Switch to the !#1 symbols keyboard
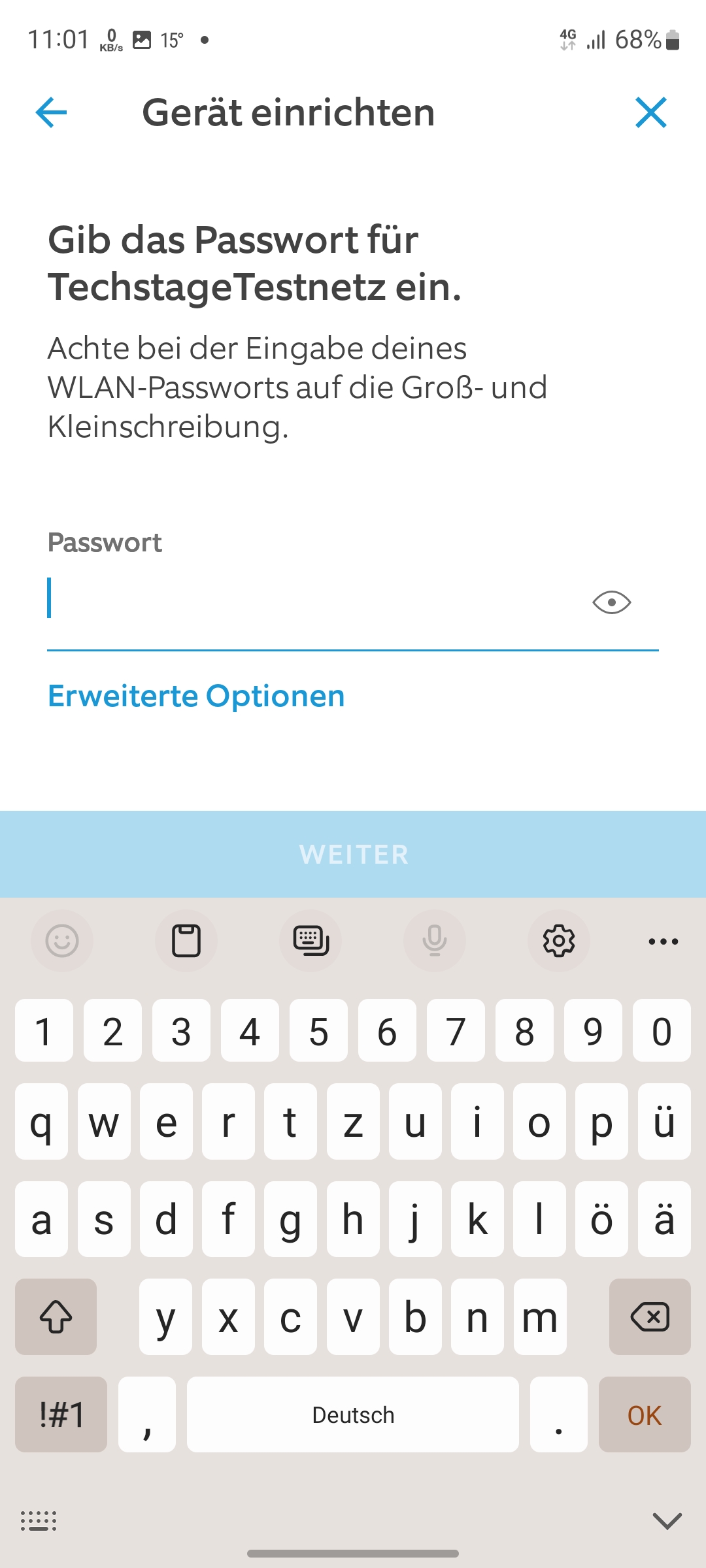Screen dimensions: 706x1568 click(x=61, y=1414)
